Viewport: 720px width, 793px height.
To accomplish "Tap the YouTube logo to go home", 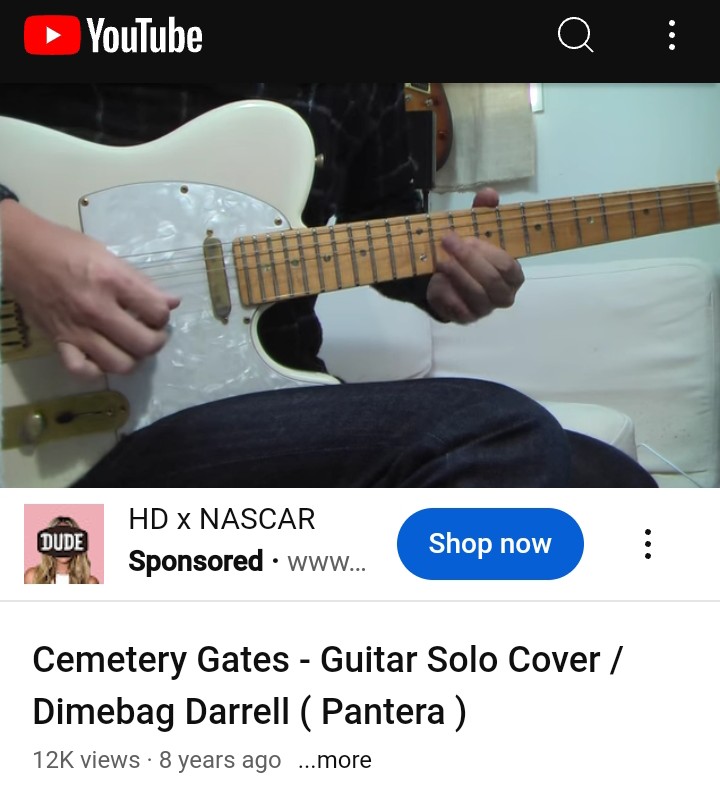I will (113, 37).
